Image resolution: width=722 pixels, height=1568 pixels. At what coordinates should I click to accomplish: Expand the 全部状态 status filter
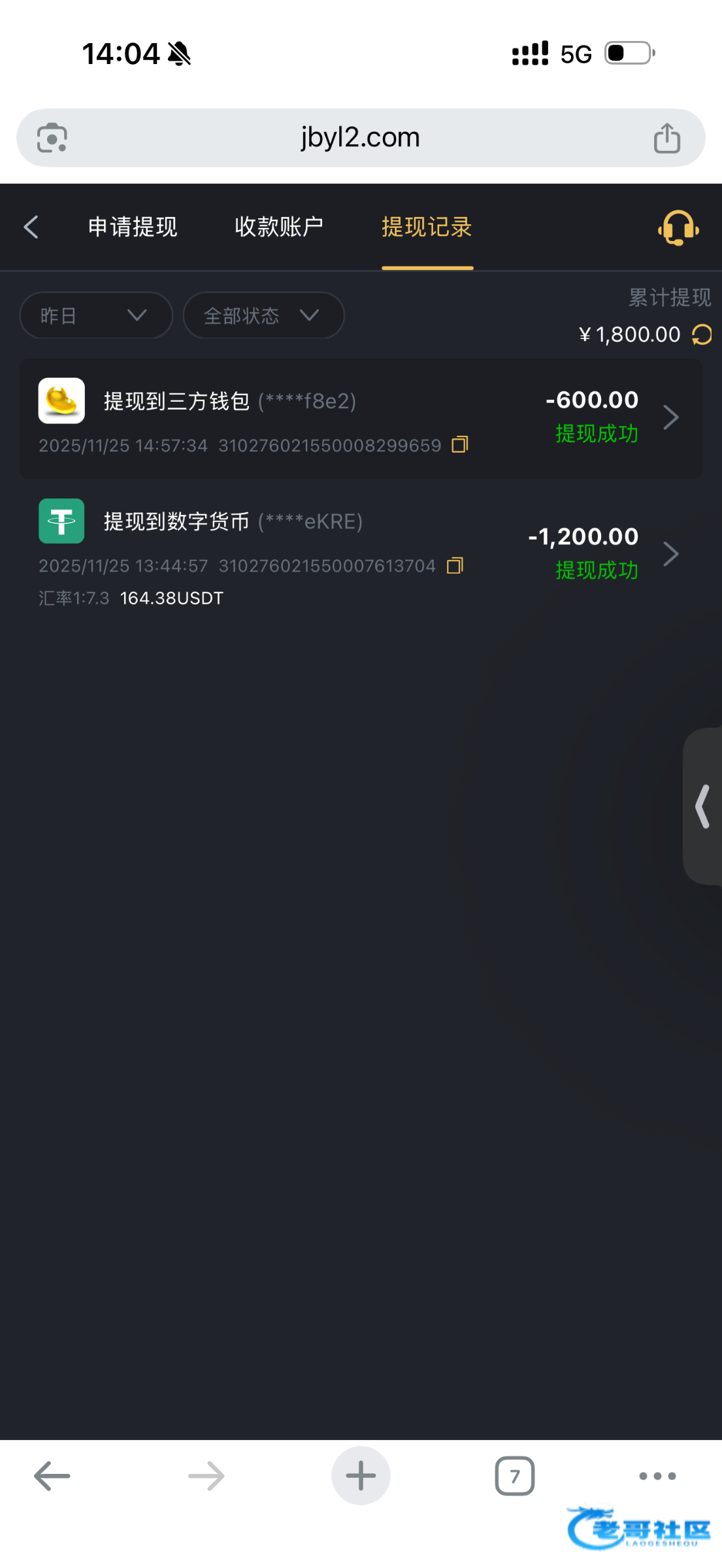(x=263, y=316)
